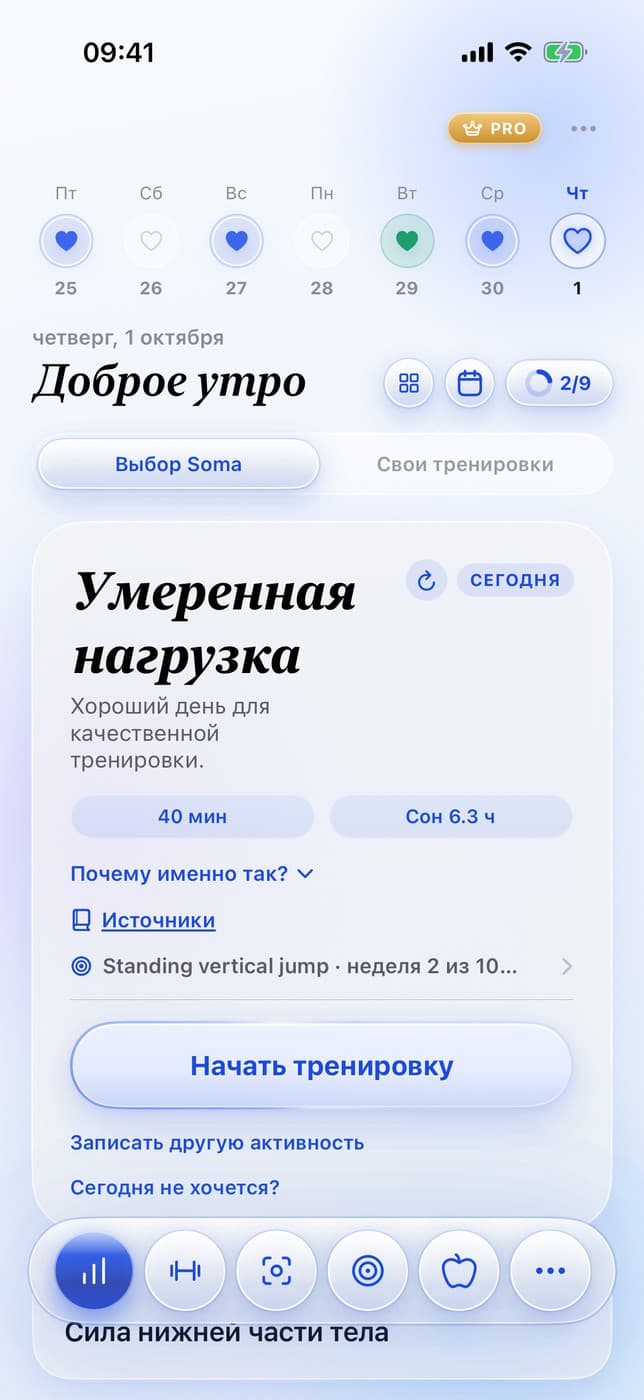This screenshot has height=1400, width=644.
Task: Tap the PRO crown badge
Action: click(x=494, y=129)
